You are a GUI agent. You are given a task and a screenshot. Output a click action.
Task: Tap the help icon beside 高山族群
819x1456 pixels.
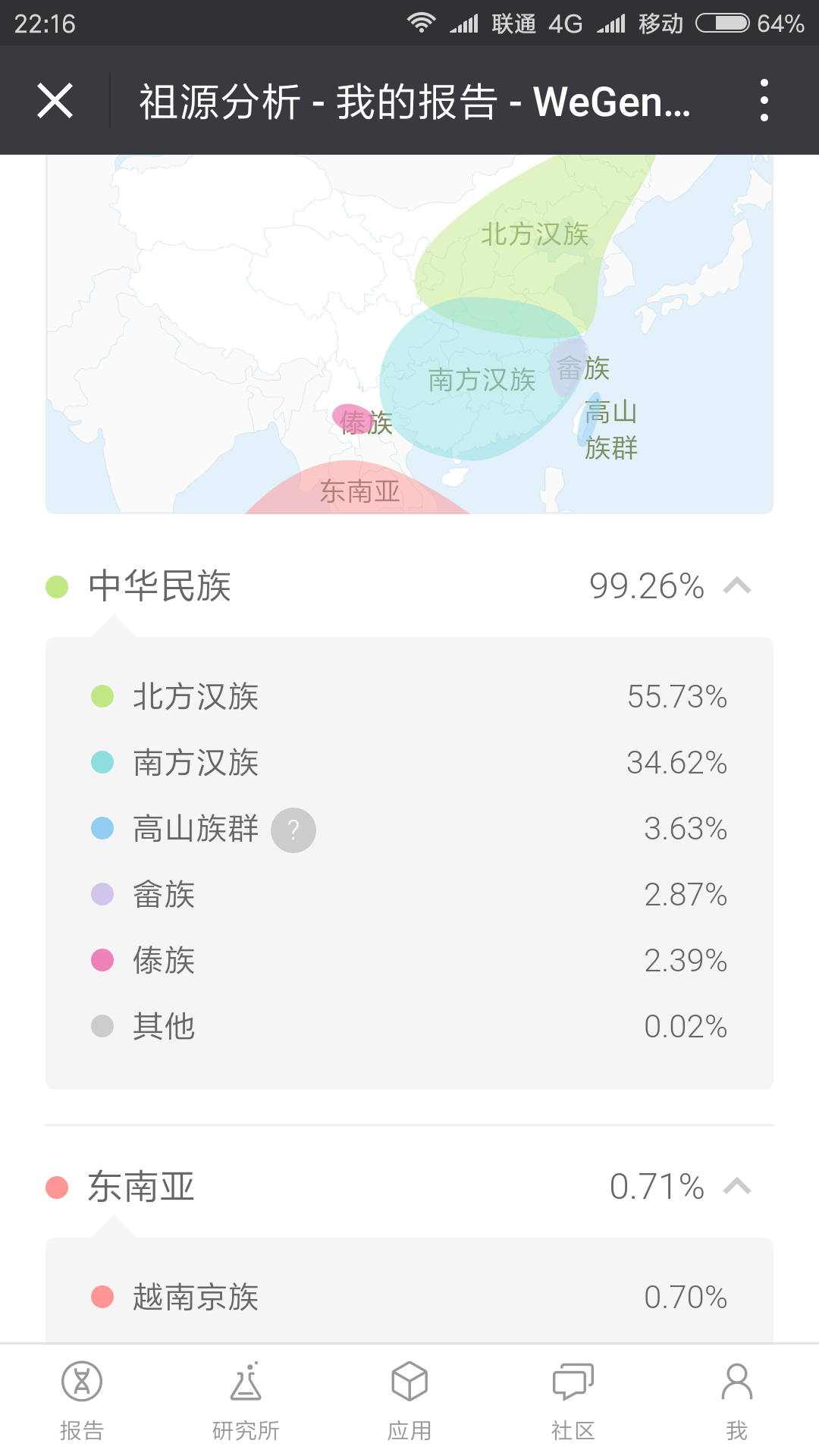[293, 830]
